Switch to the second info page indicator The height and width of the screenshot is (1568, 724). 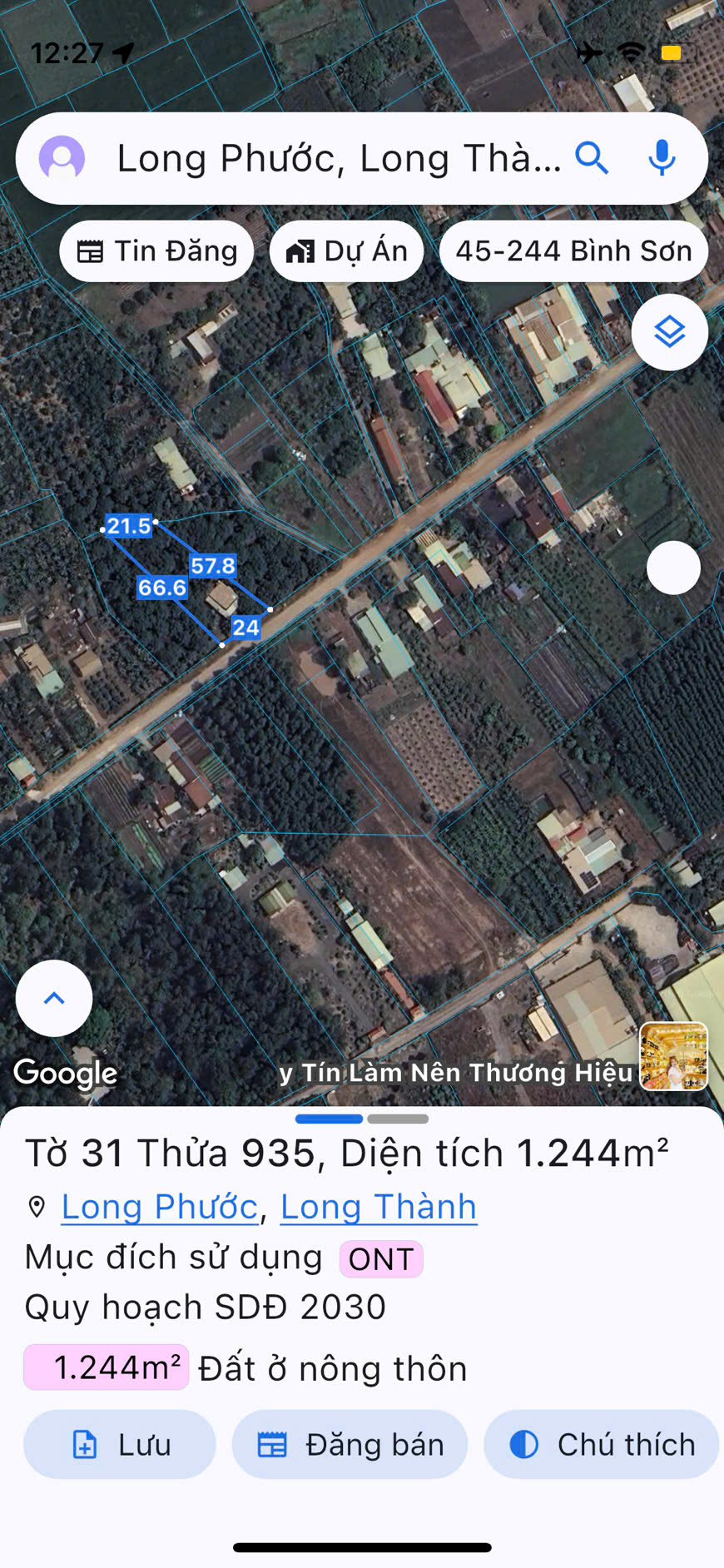pyautogui.click(x=398, y=1119)
